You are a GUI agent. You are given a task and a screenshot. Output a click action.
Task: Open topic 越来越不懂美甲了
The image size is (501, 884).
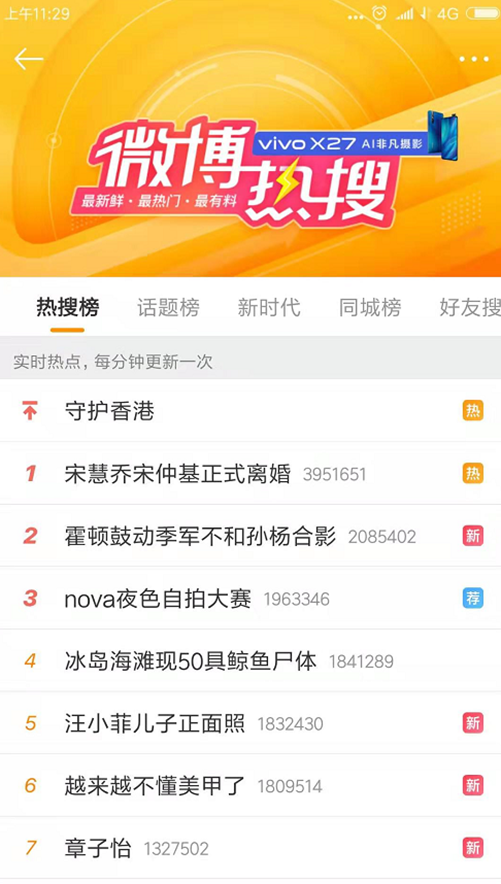[x=250, y=785]
